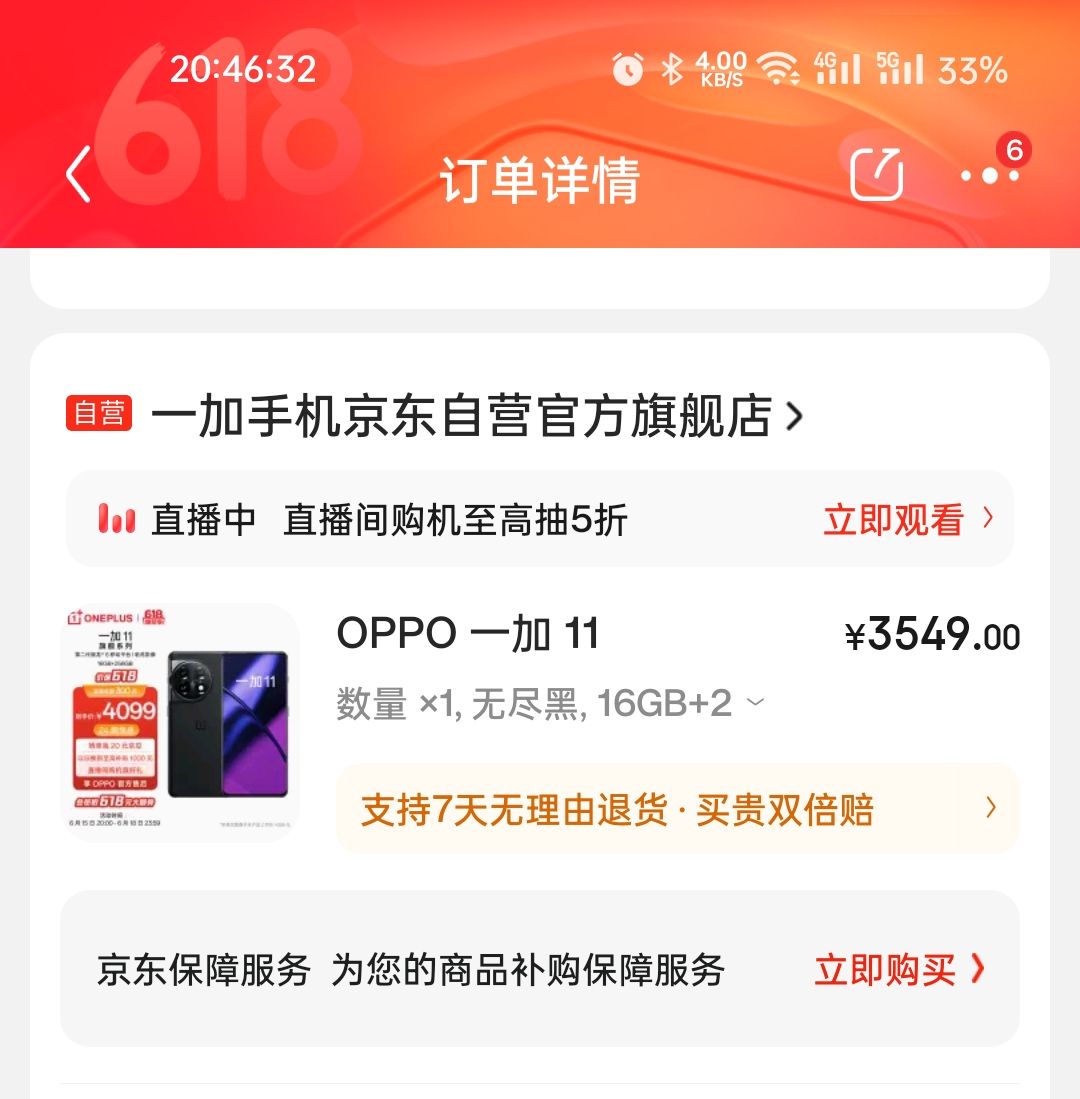
Task: Tap 立即购买 for 京东保障服务
Action: (x=899, y=970)
